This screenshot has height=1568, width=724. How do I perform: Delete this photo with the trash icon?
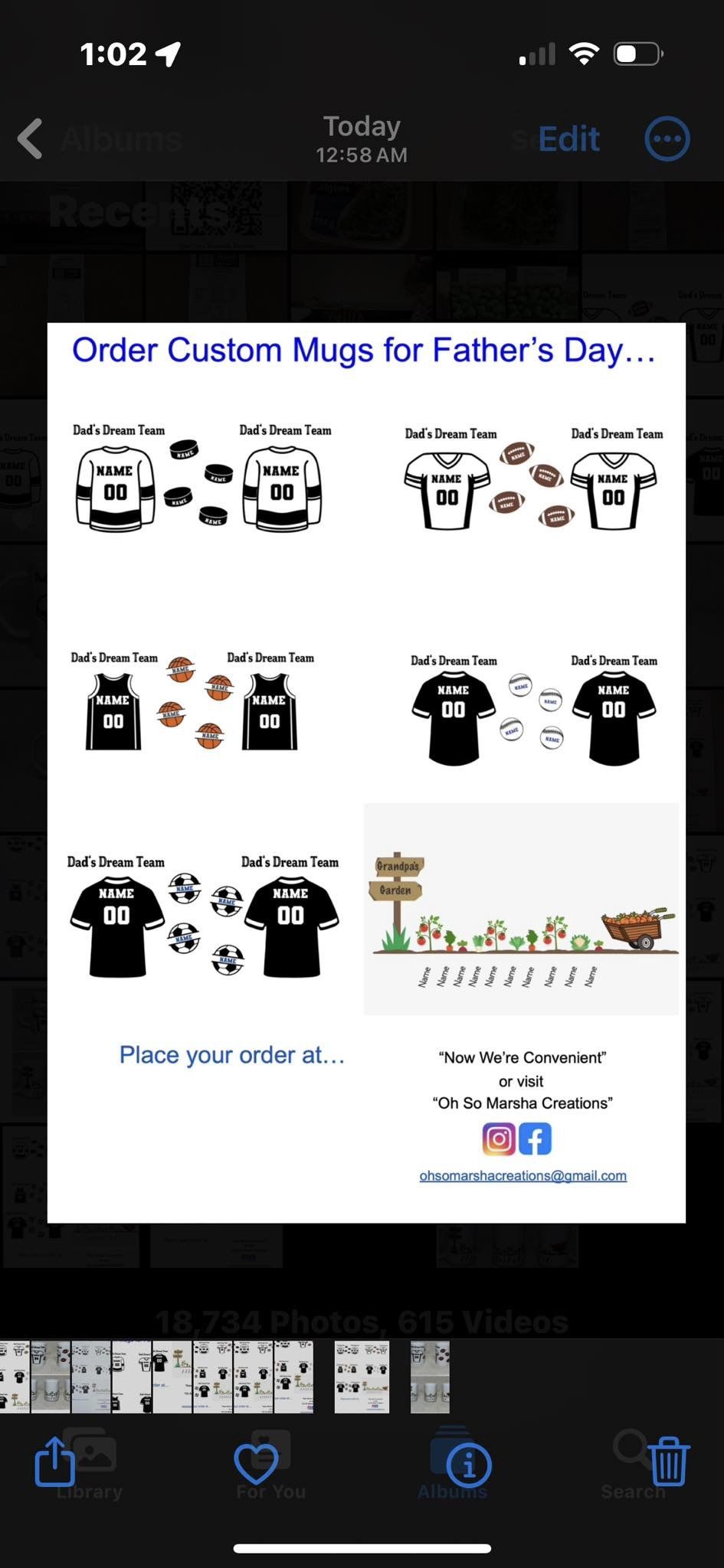coord(669,1462)
